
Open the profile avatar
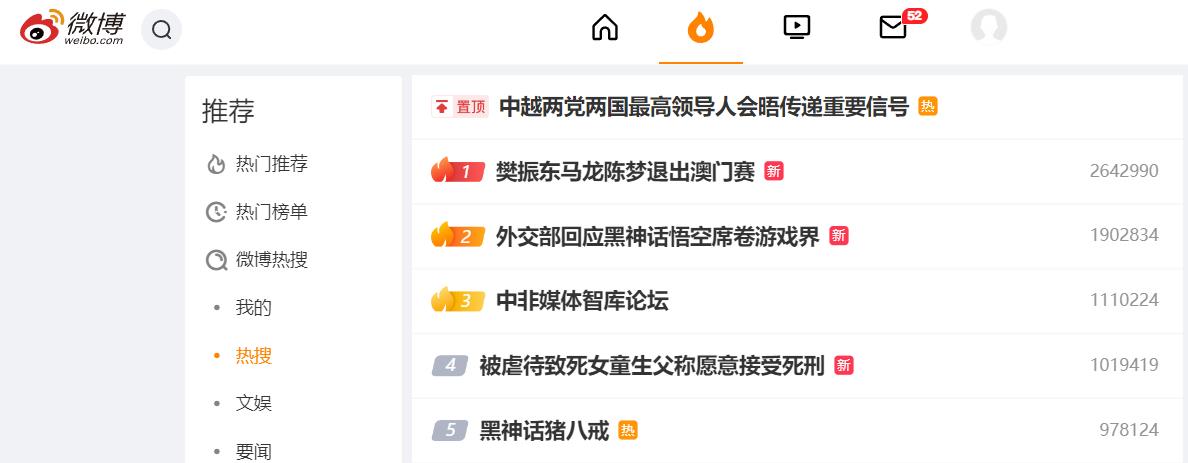pyautogui.click(x=988, y=28)
